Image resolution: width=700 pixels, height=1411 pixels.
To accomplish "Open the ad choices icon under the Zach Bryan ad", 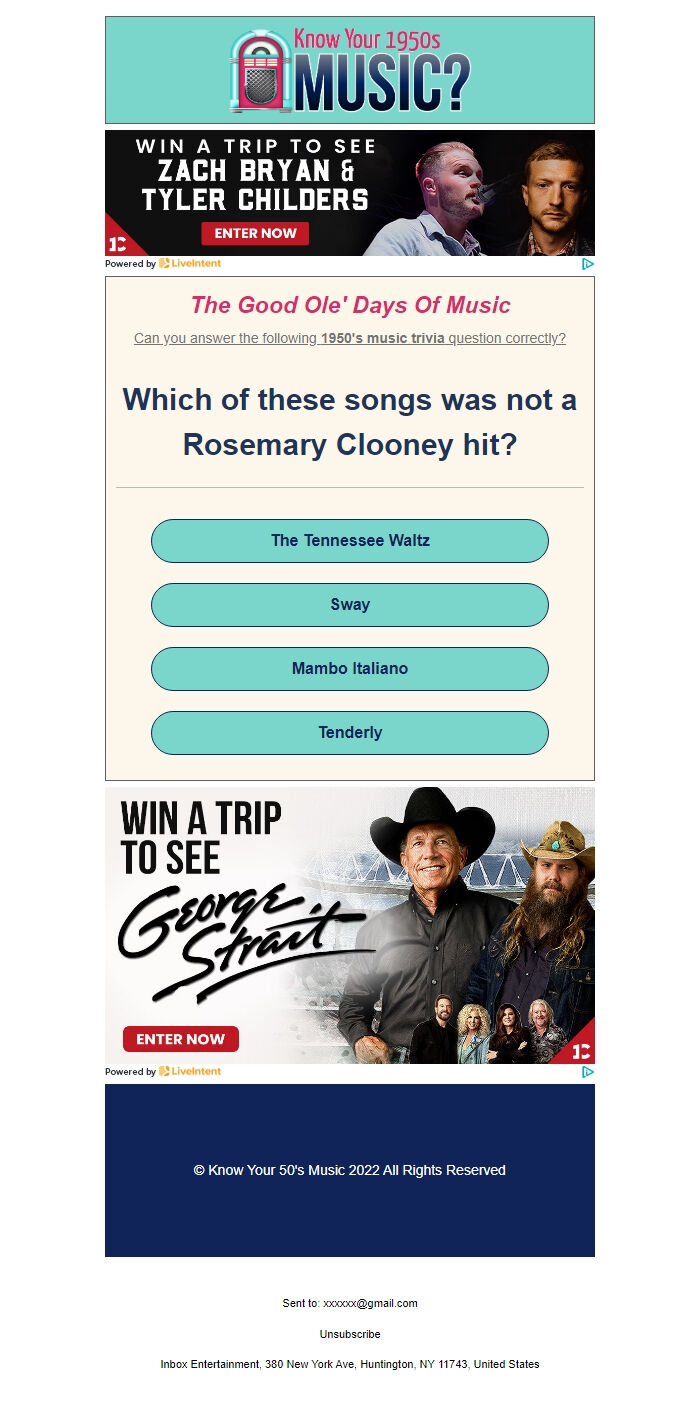I will pos(588,264).
